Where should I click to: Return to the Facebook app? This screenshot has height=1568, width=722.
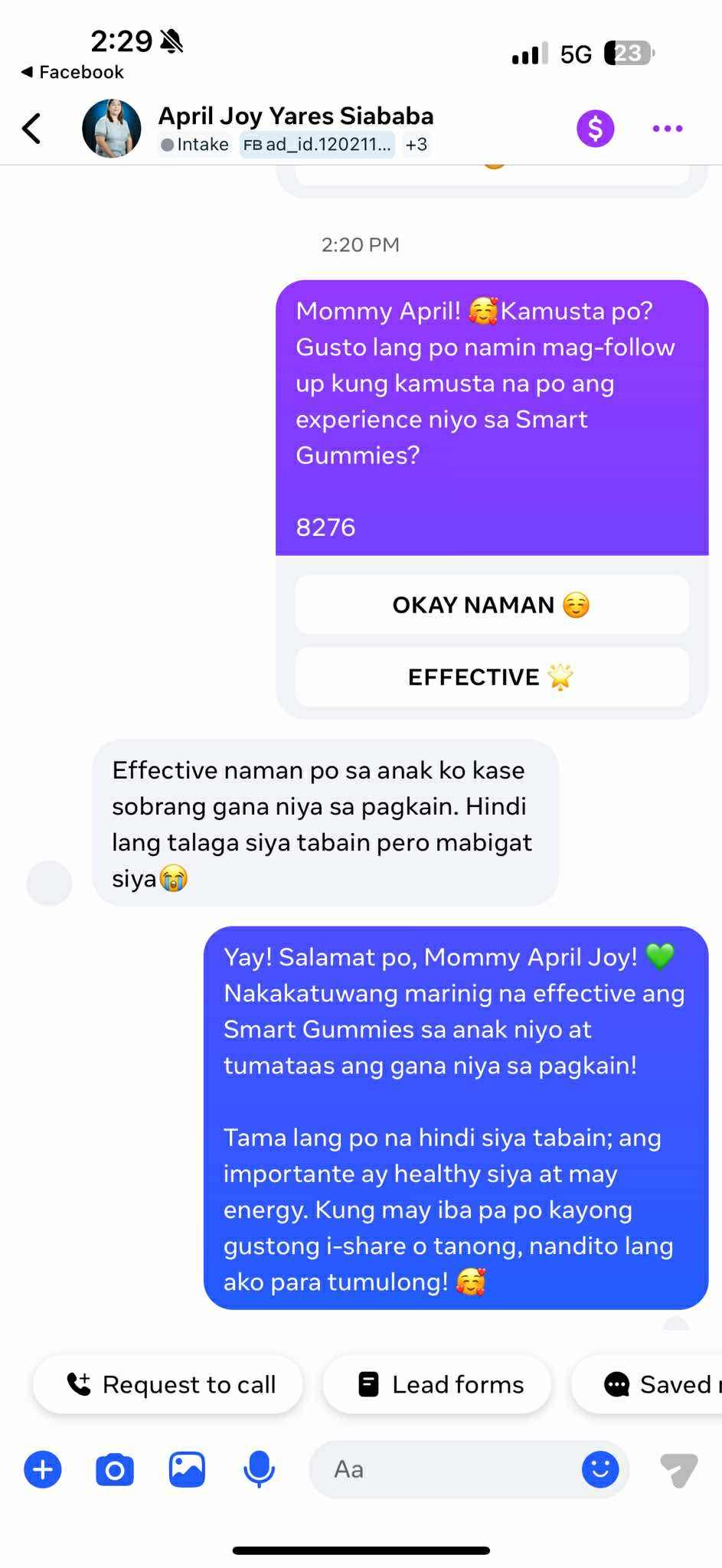click(73, 72)
